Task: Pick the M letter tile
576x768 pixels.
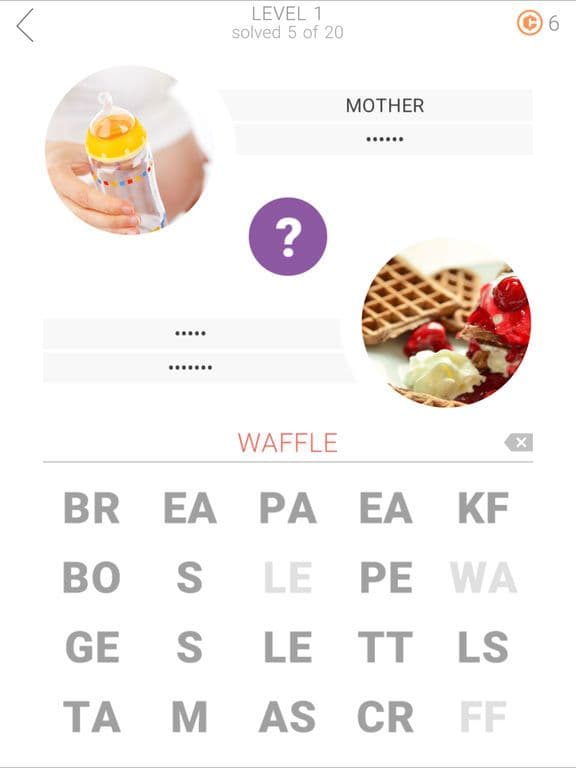Action: (x=190, y=717)
